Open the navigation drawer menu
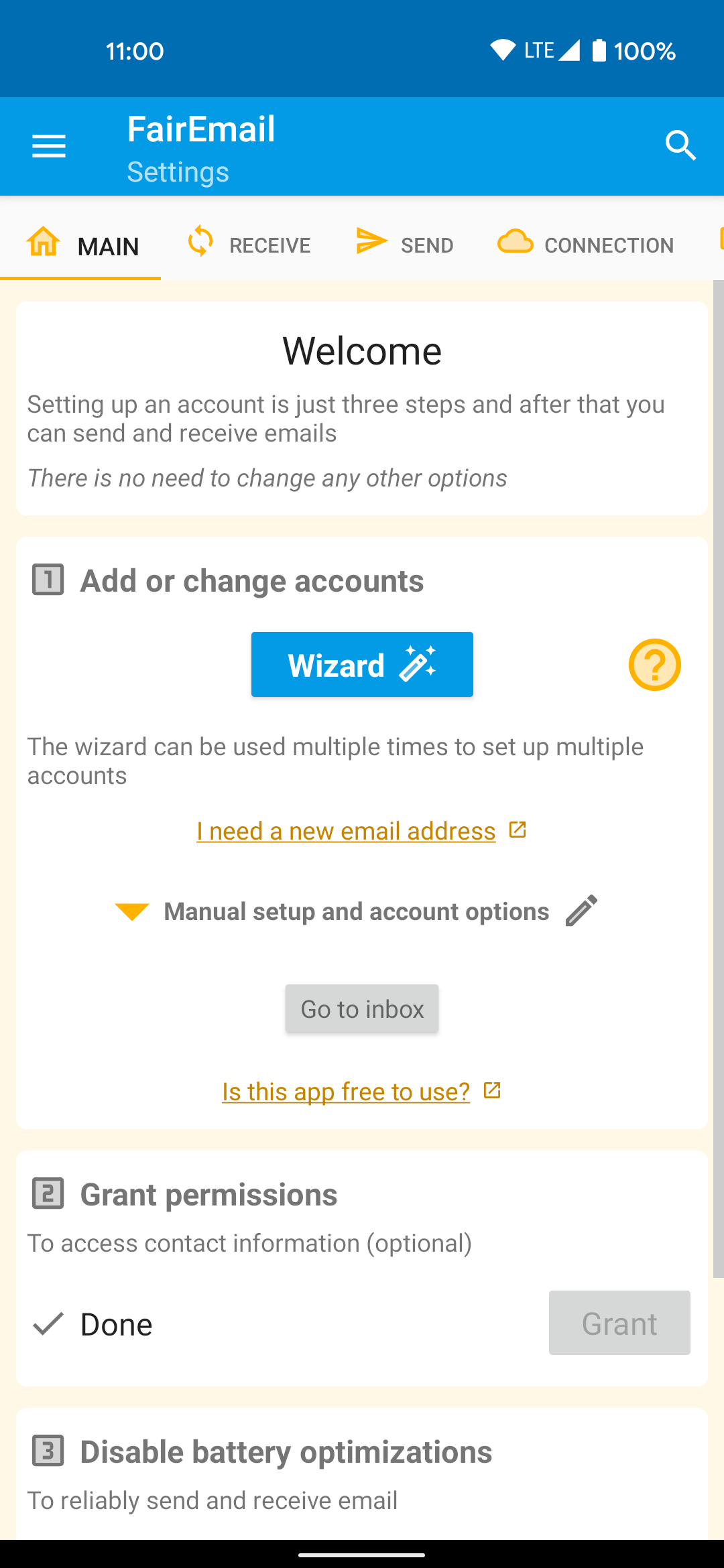The image size is (724, 1568). (49, 146)
